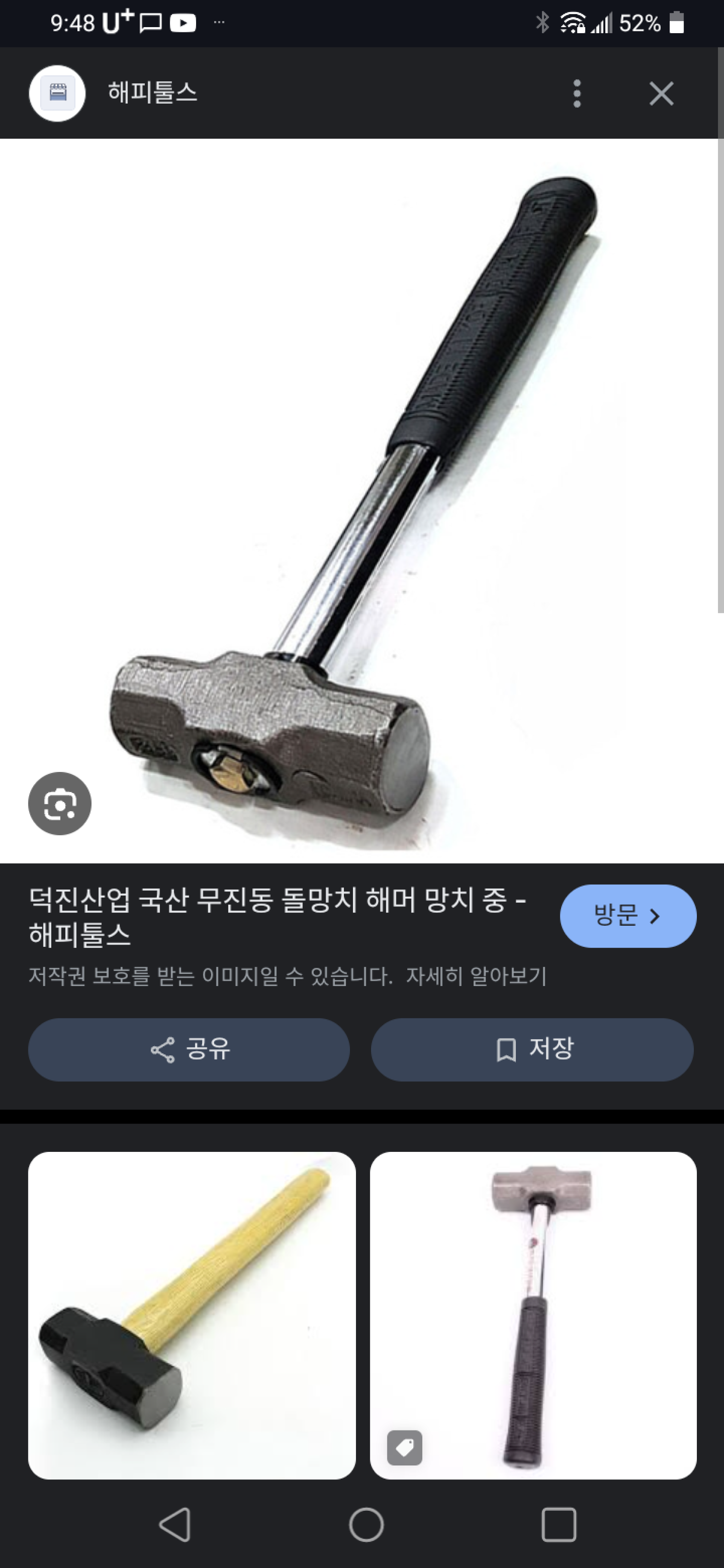Close the image viewer
724x1568 pixels.
pos(661,94)
